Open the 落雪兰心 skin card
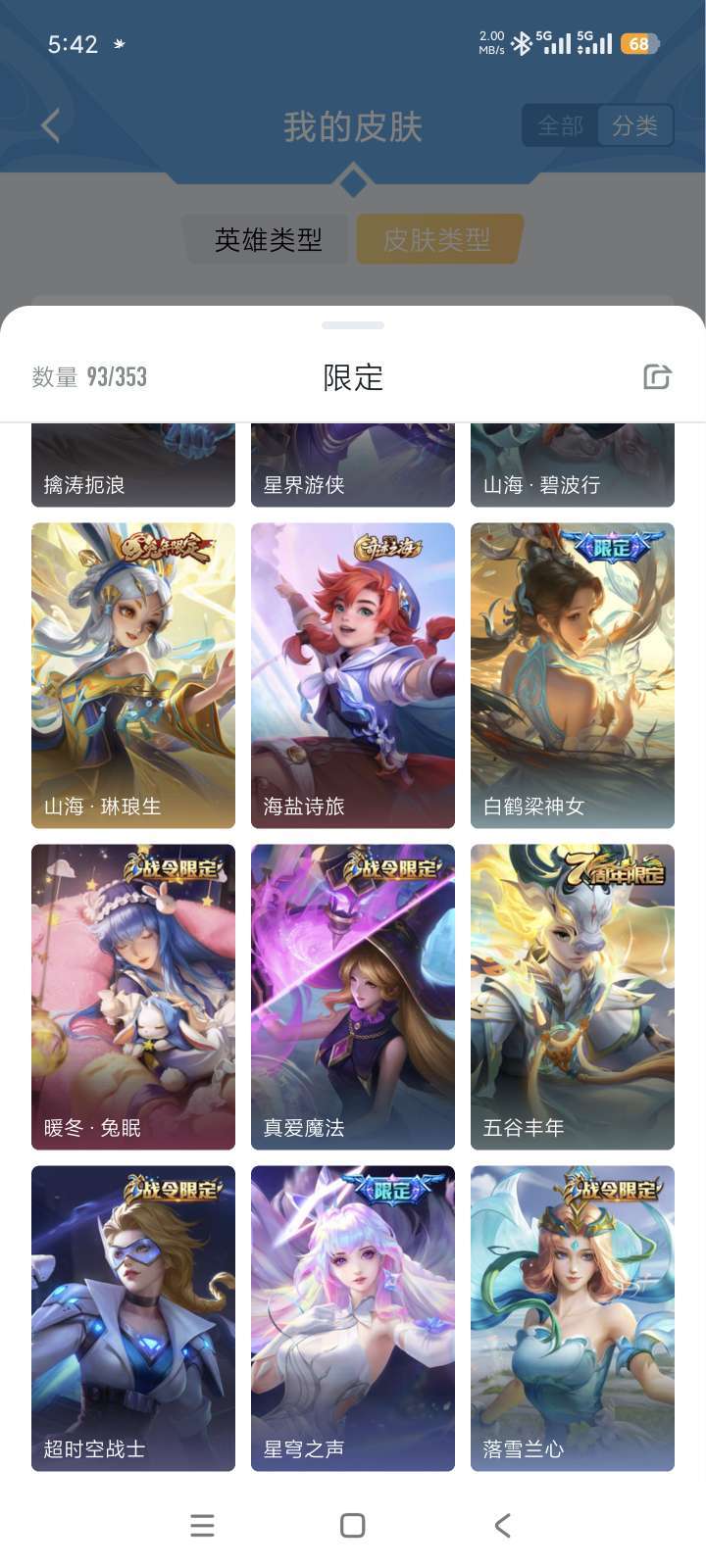Screen dimensions: 706x1568 [573, 1318]
